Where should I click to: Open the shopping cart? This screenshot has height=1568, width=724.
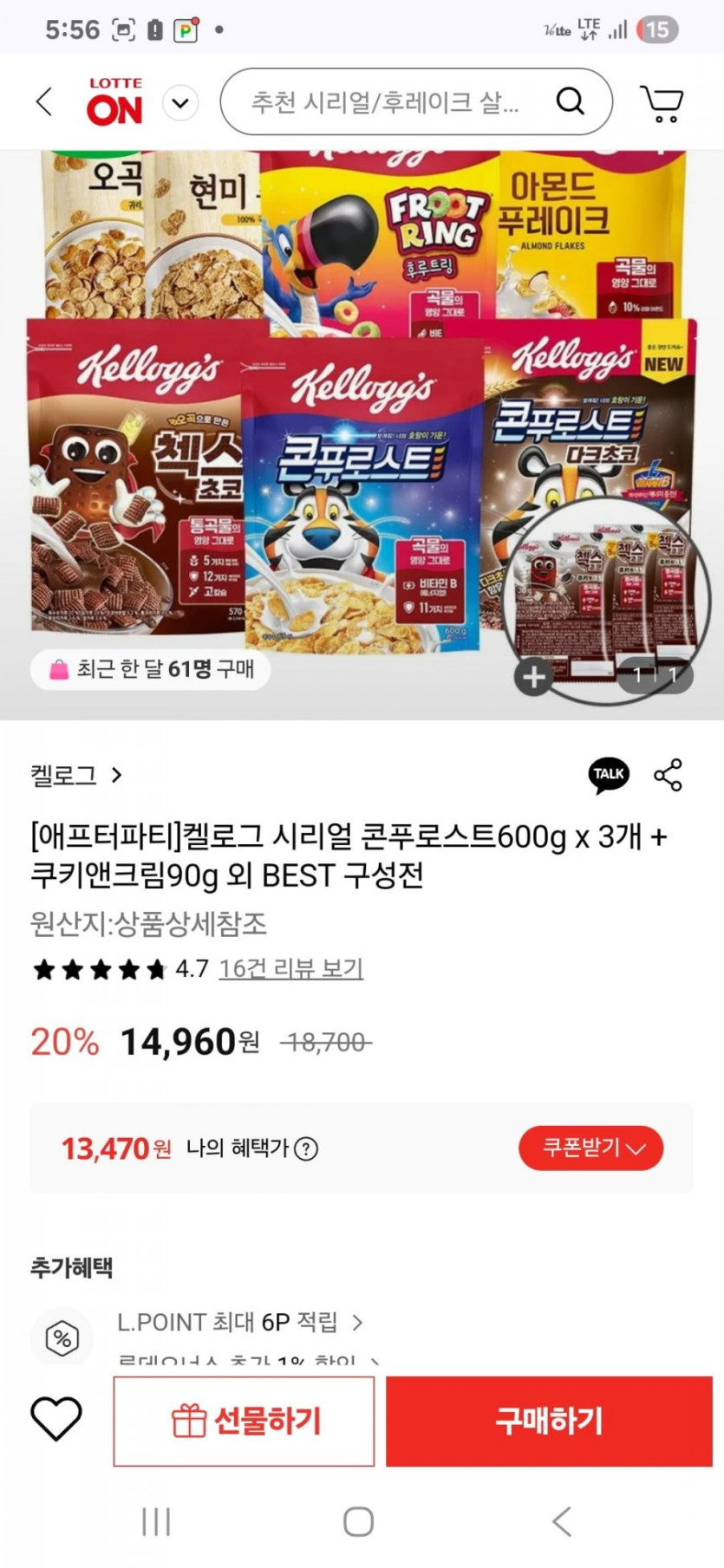662,103
